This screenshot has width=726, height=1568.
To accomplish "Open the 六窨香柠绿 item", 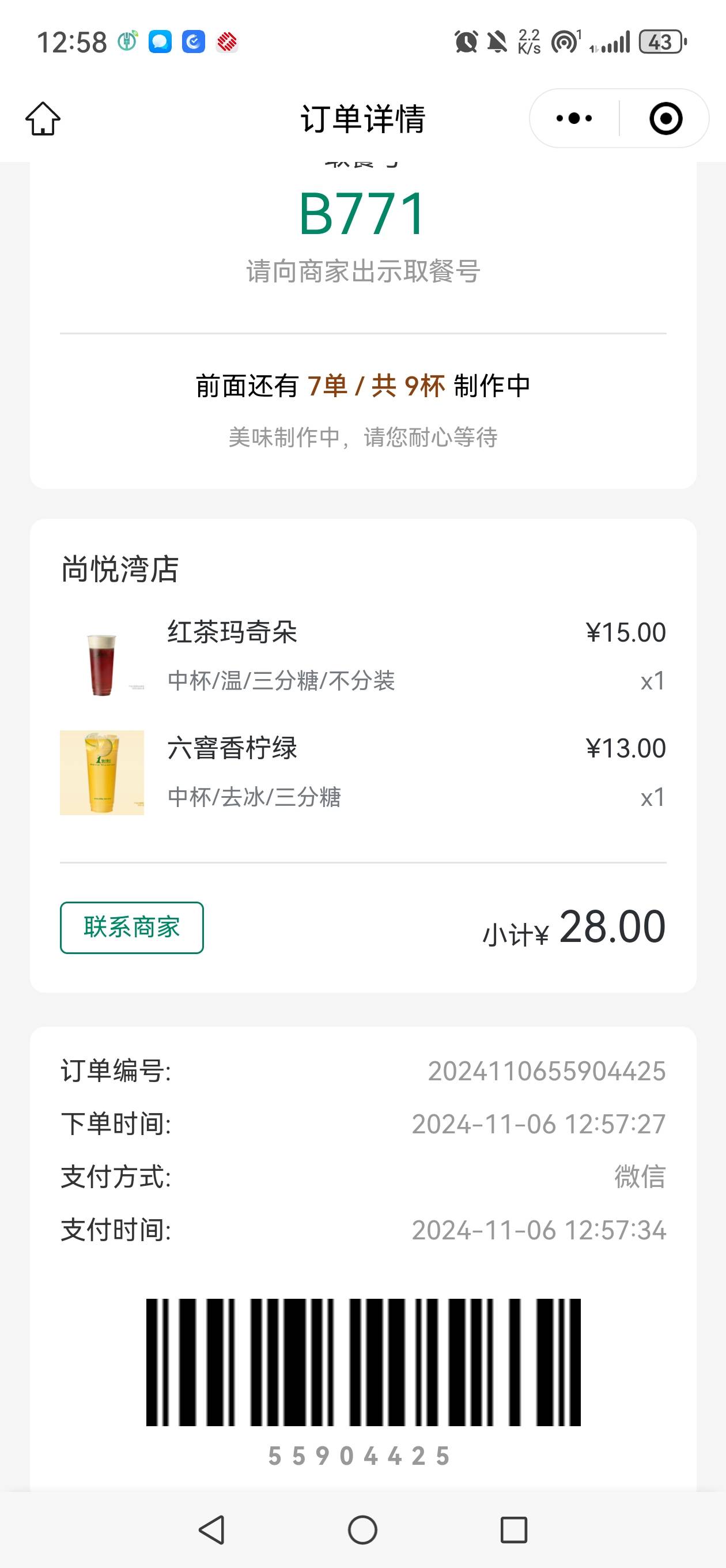I will pyautogui.click(x=362, y=772).
